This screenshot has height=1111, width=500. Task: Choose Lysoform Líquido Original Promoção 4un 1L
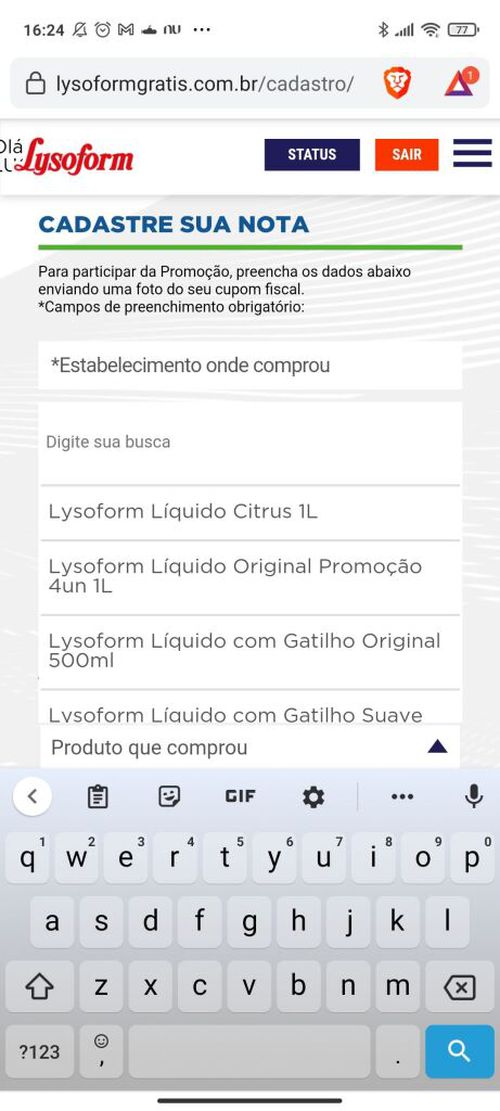(x=250, y=577)
